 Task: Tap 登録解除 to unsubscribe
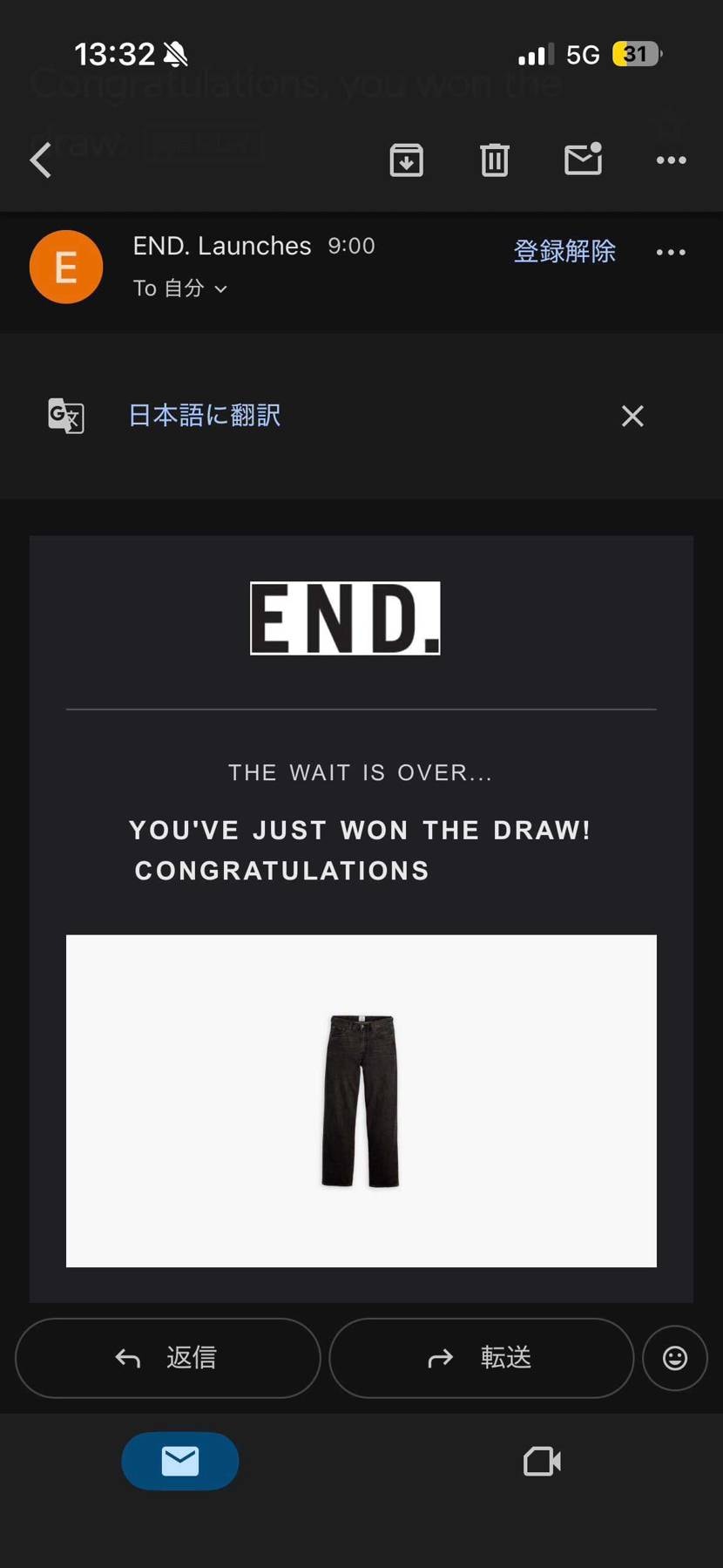point(564,252)
